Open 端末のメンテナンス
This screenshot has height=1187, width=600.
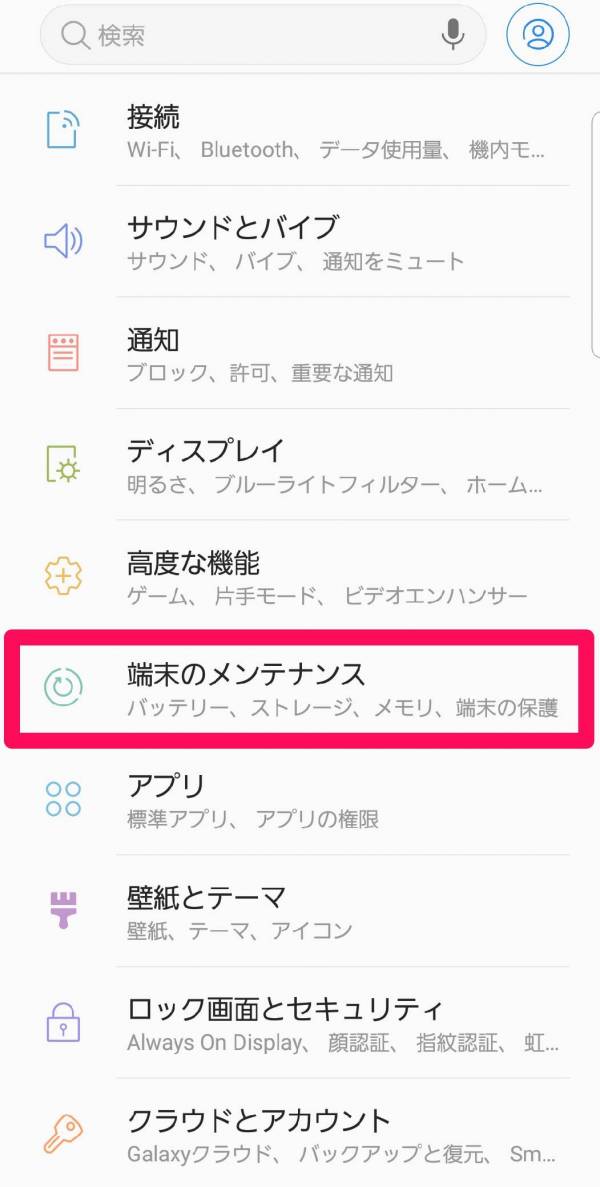[x=300, y=688]
